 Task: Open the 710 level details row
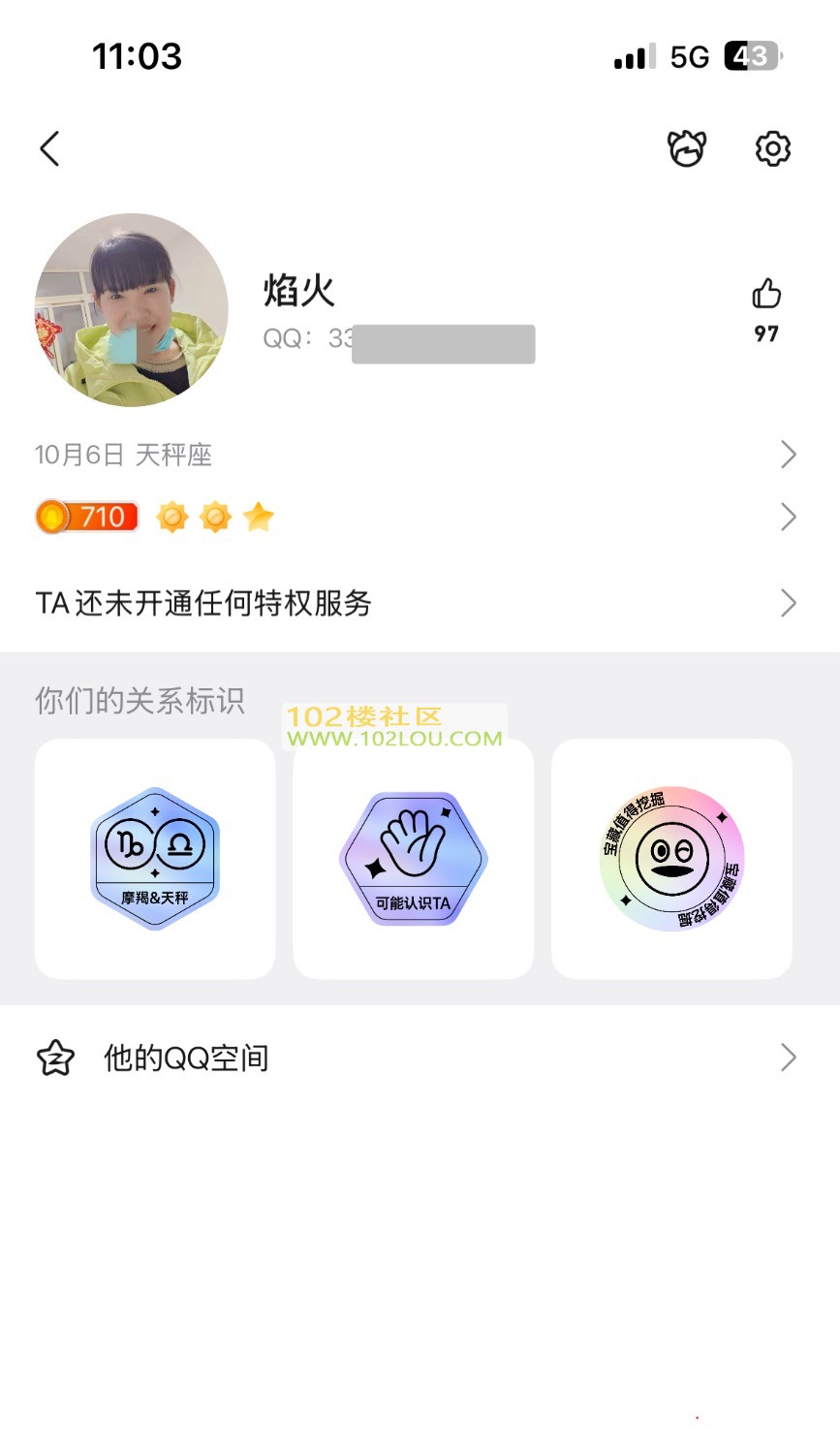[417, 518]
